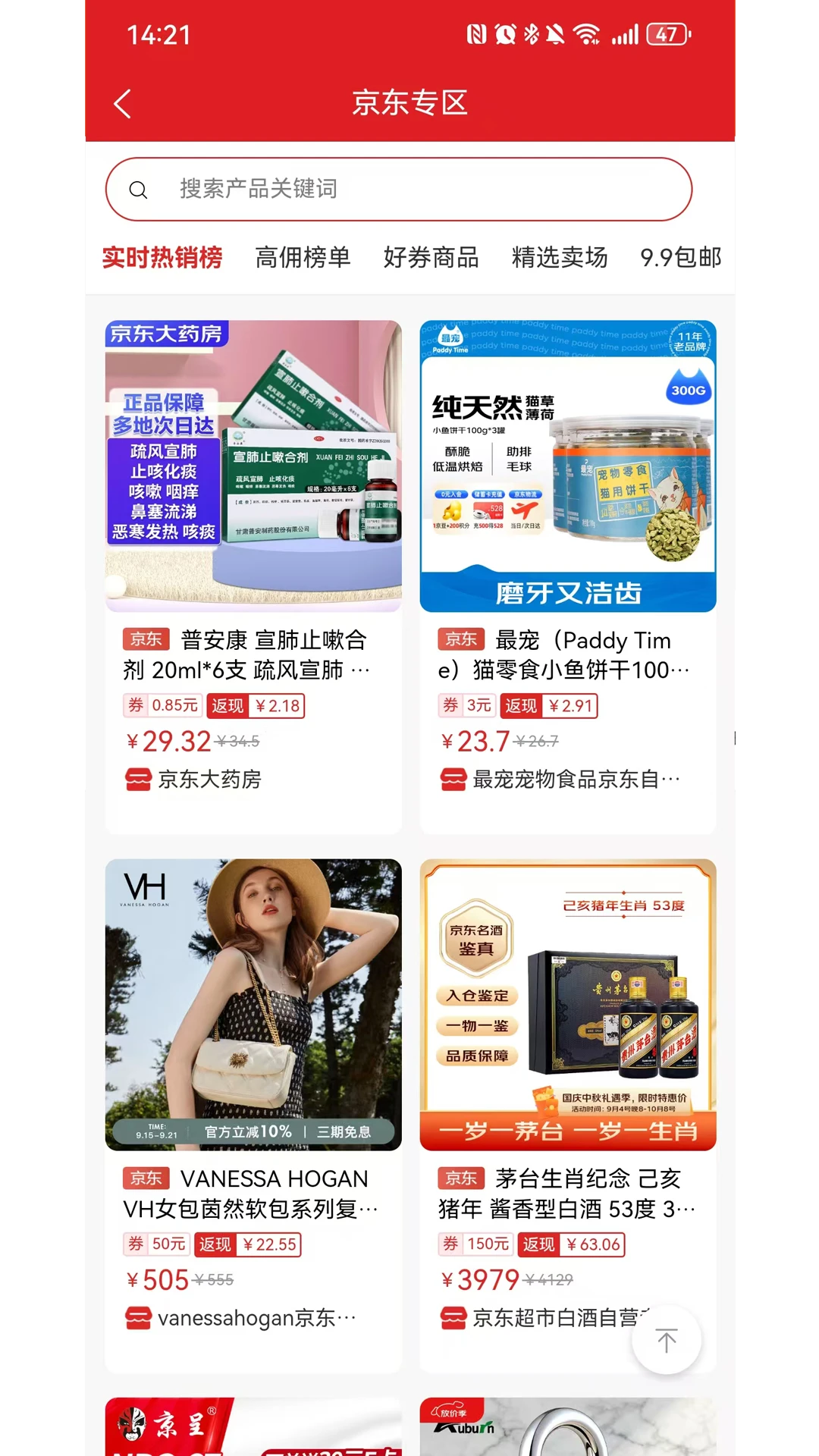This screenshot has height=1456, width=819.
Task: Tap the alarm clock status bar icon
Action: (x=504, y=34)
